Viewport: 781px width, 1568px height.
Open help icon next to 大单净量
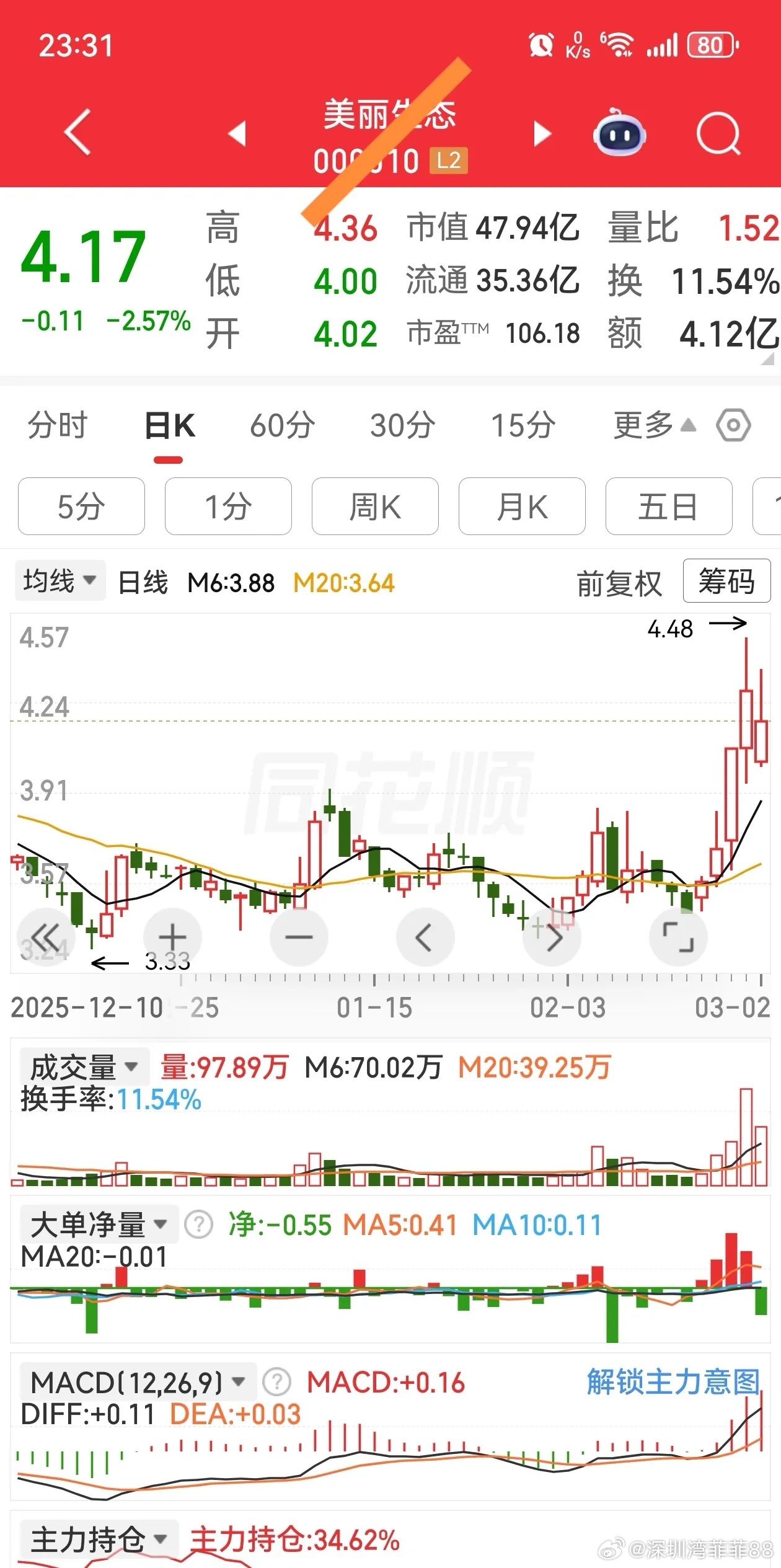[x=198, y=1225]
